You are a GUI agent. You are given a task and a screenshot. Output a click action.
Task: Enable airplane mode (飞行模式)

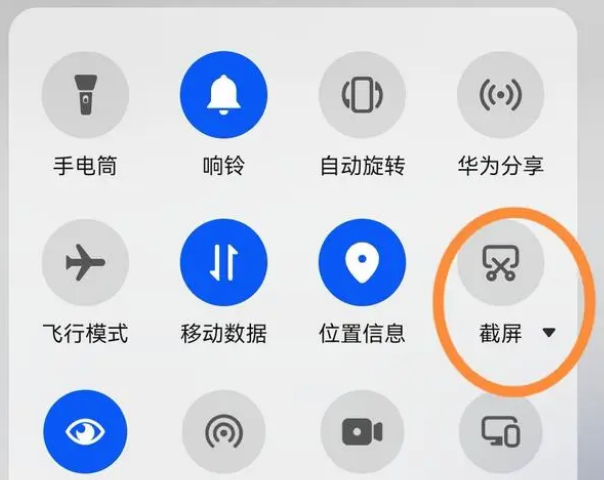tap(85, 263)
